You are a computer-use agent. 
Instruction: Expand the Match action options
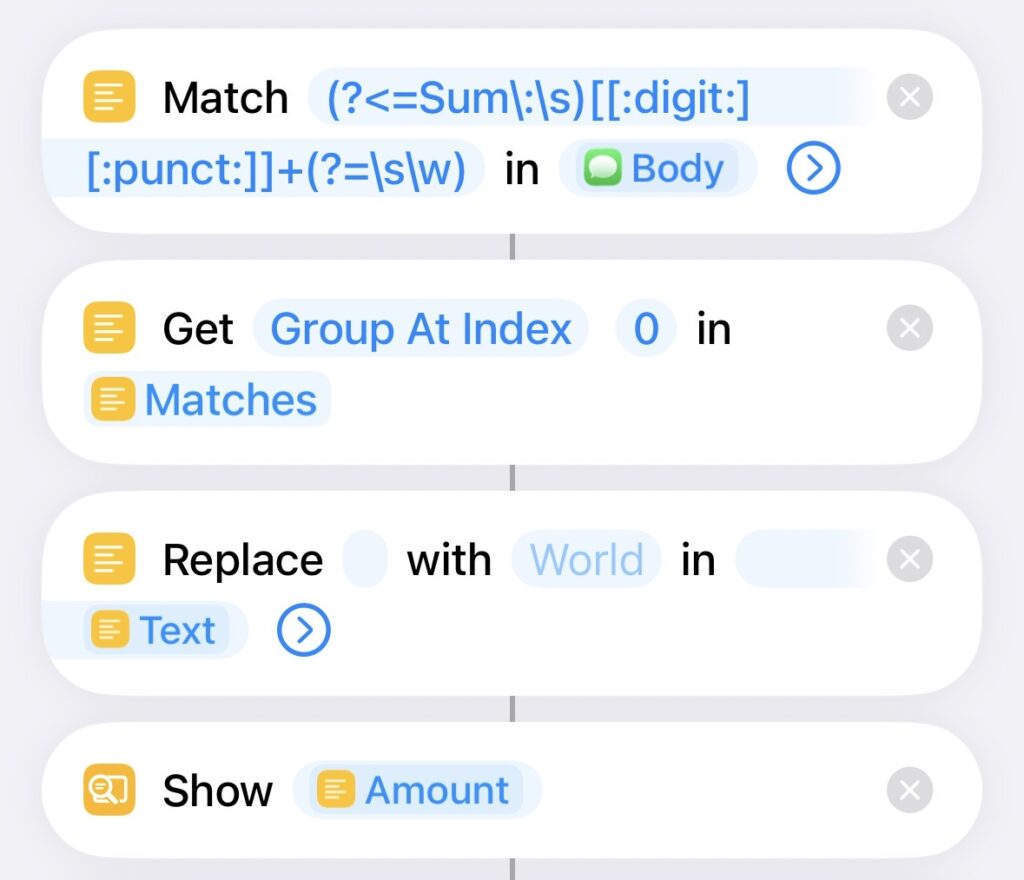pyautogui.click(x=813, y=169)
